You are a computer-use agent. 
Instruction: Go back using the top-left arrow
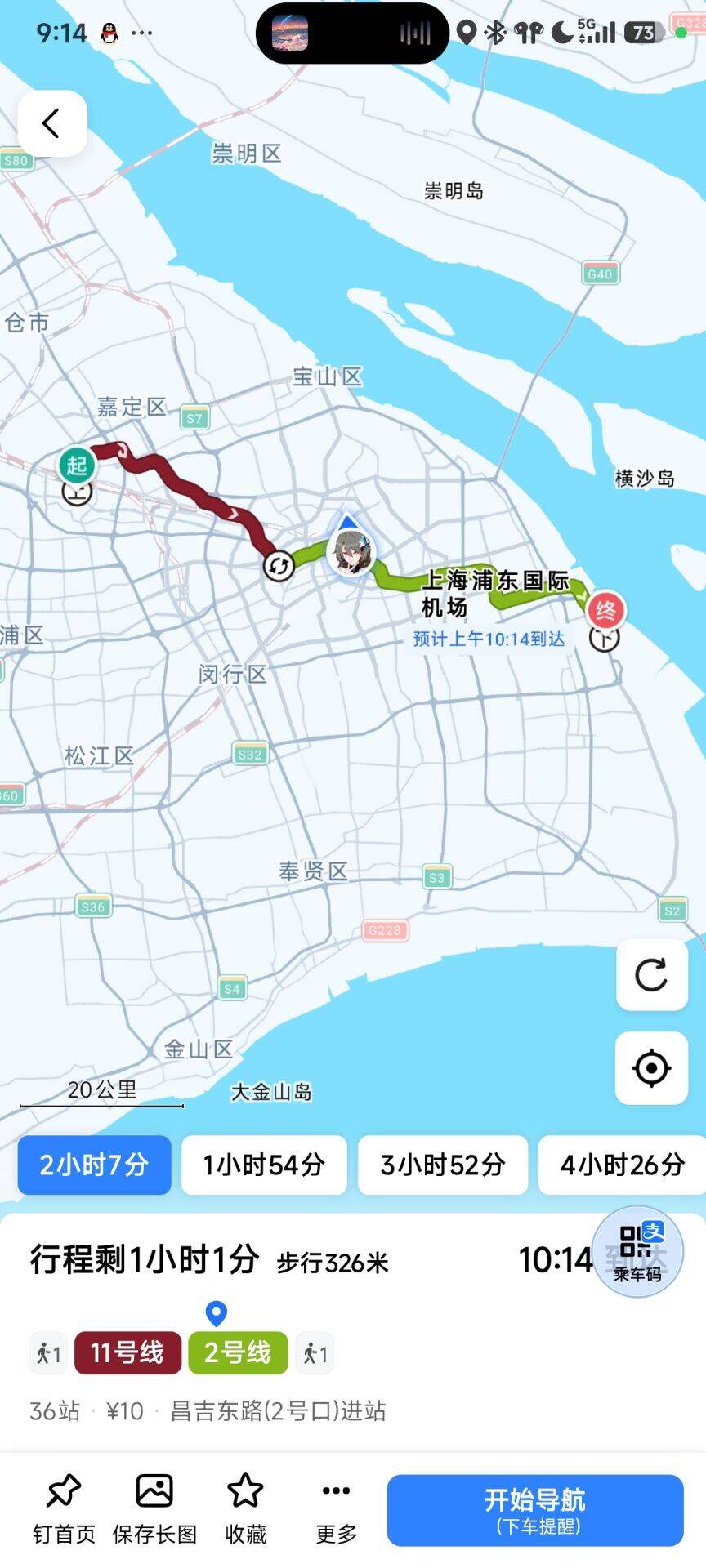52,123
